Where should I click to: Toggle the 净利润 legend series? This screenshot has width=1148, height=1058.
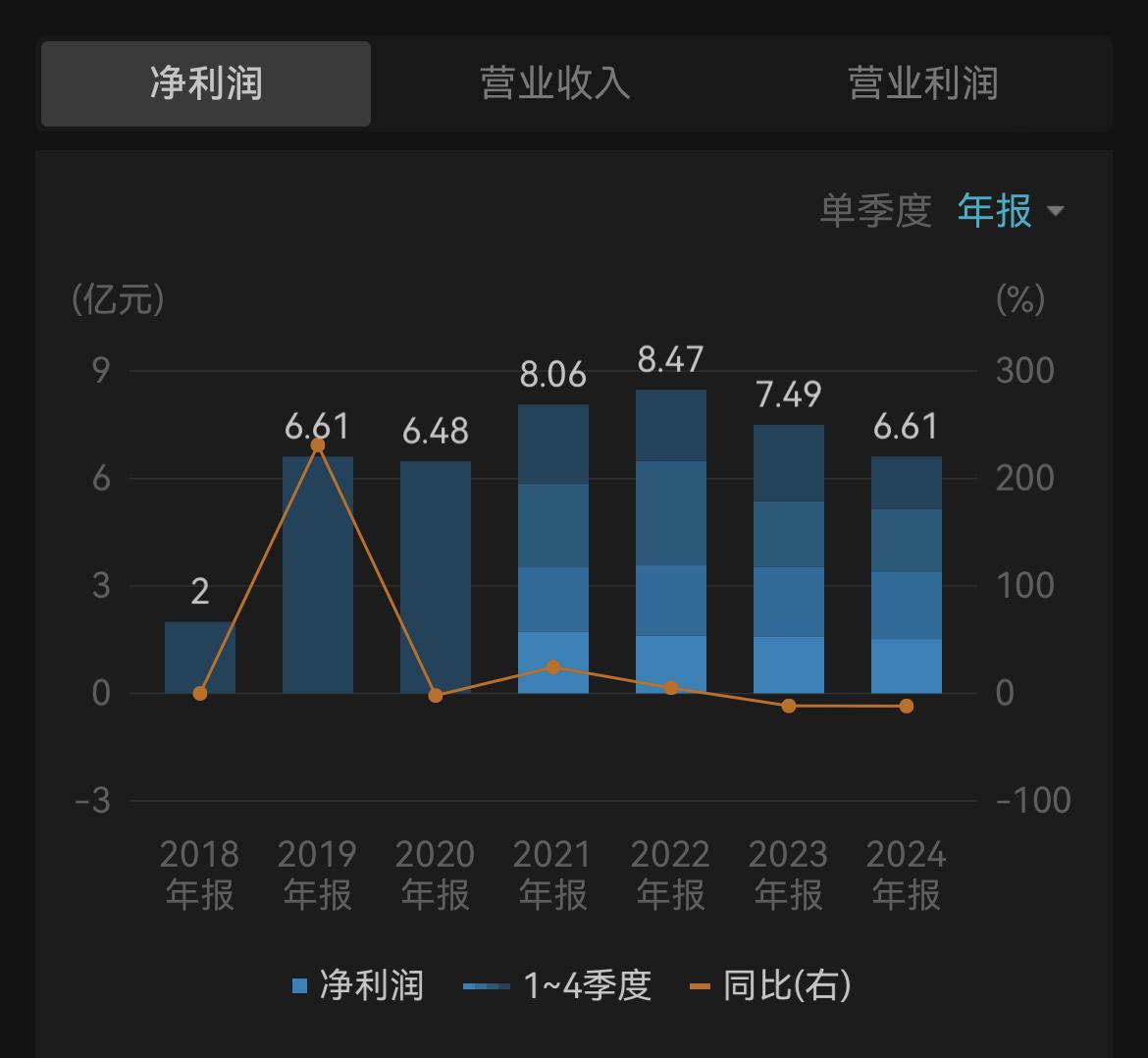click(x=358, y=984)
